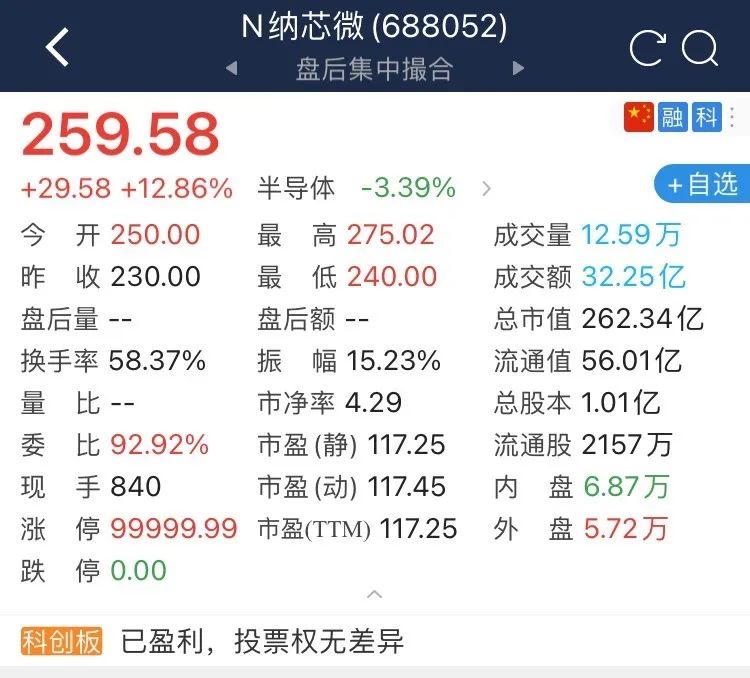Viewport: 750px width, 678px height.
Task: Switch to the previous stock with left arrow
Action: click(232, 68)
